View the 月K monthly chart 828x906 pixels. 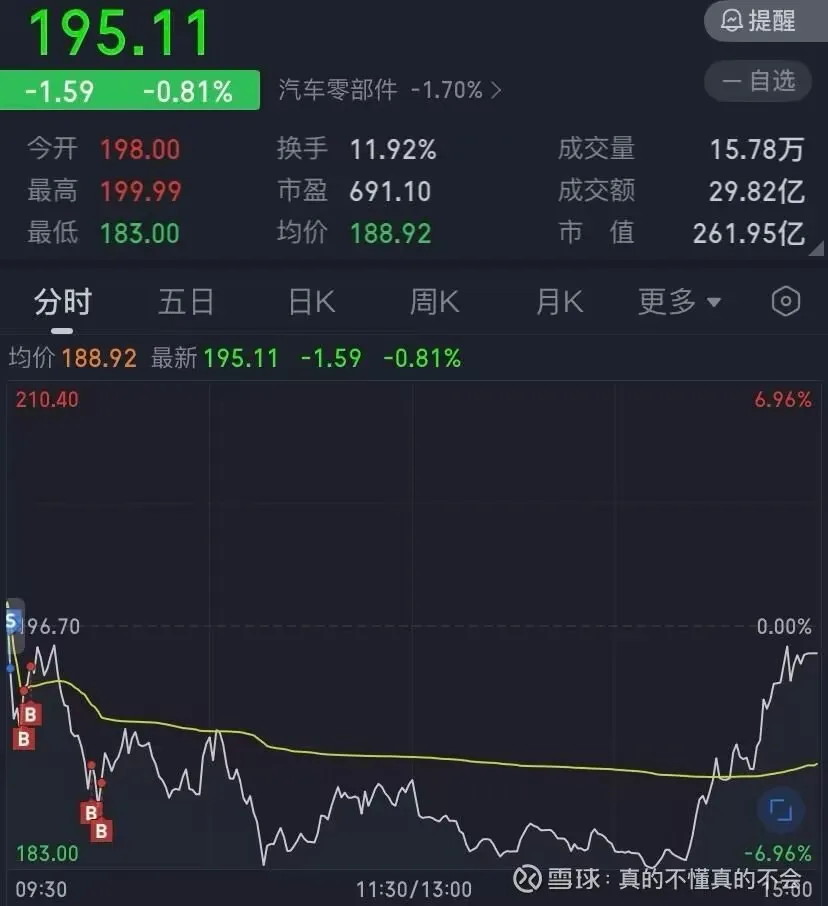558,302
